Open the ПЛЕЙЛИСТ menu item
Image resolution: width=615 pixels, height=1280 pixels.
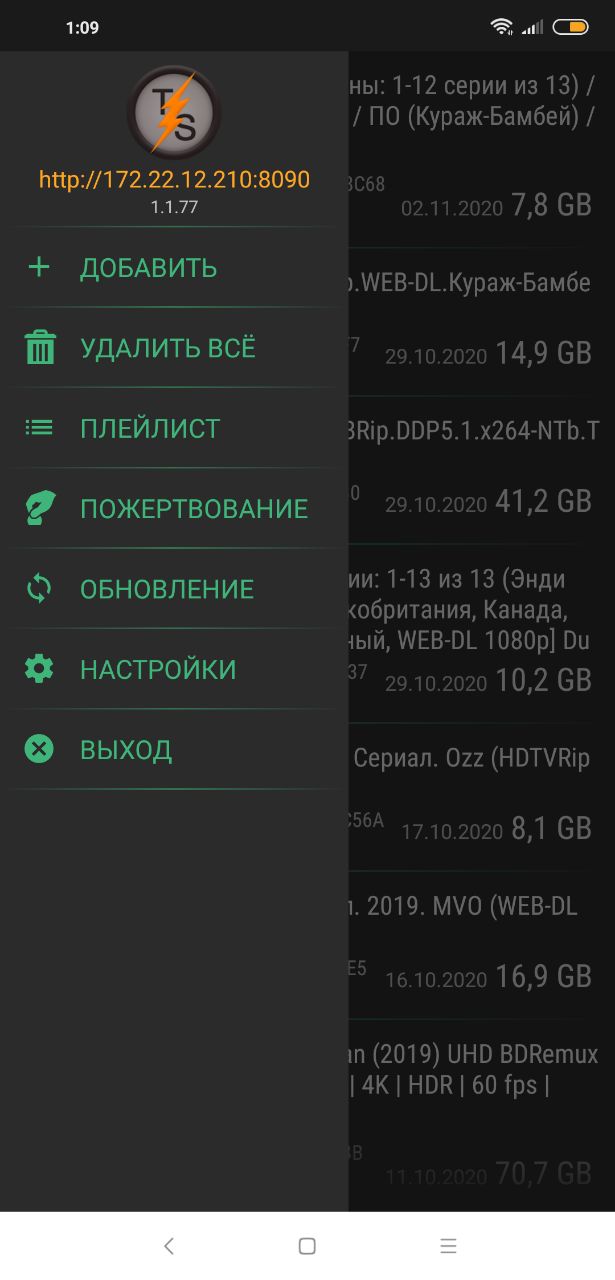coord(174,428)
